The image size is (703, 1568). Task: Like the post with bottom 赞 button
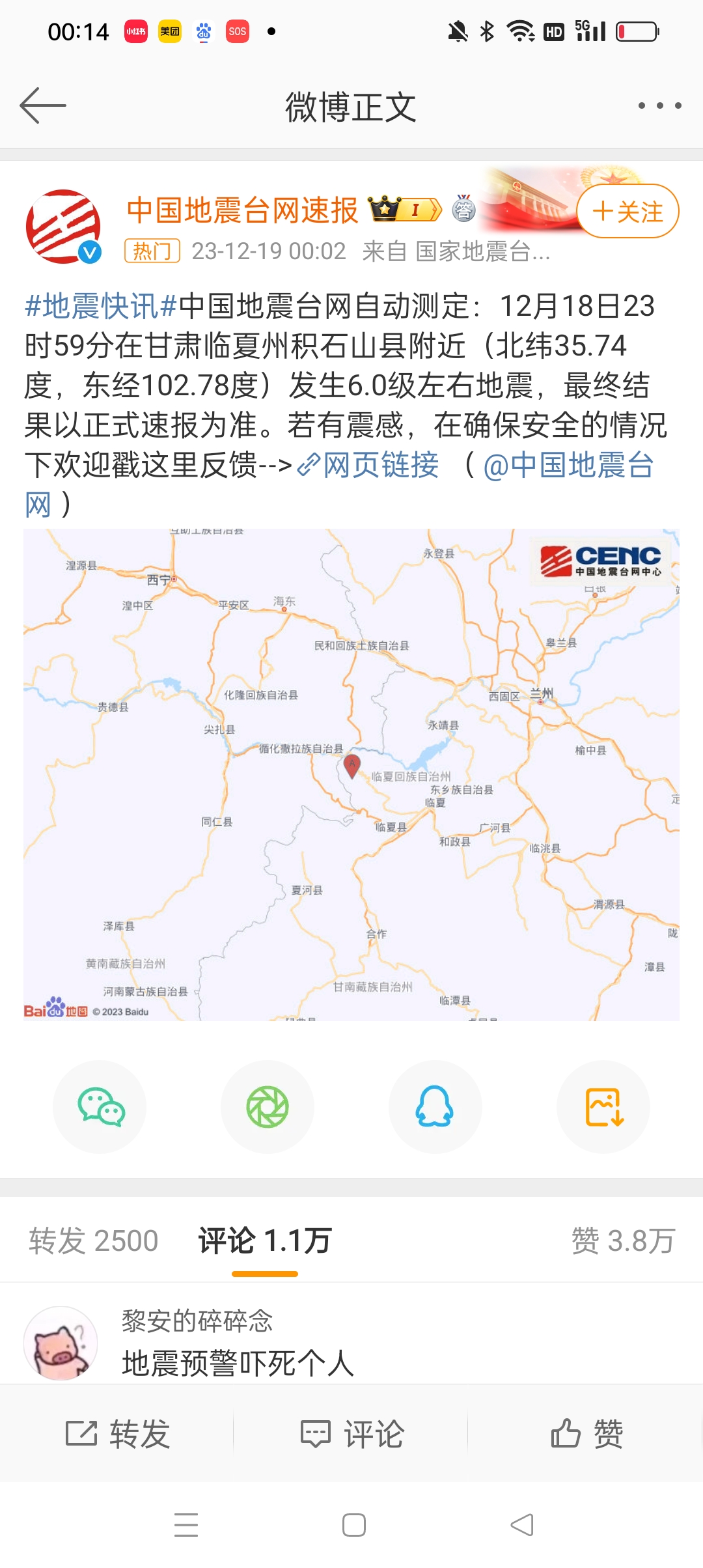(587, 1434)
